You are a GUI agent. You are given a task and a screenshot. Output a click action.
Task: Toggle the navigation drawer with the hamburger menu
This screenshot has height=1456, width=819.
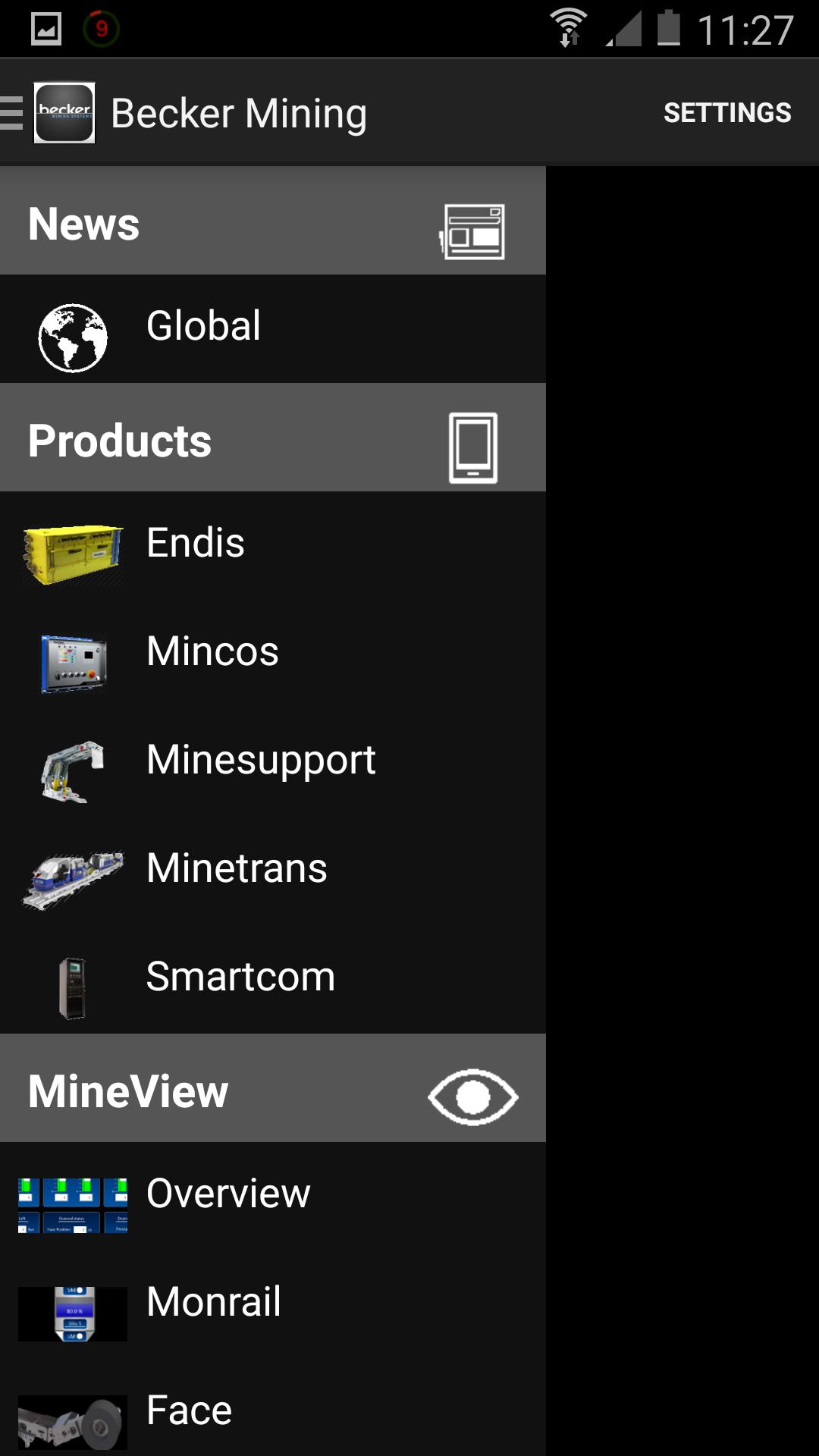tap(9, 112)
